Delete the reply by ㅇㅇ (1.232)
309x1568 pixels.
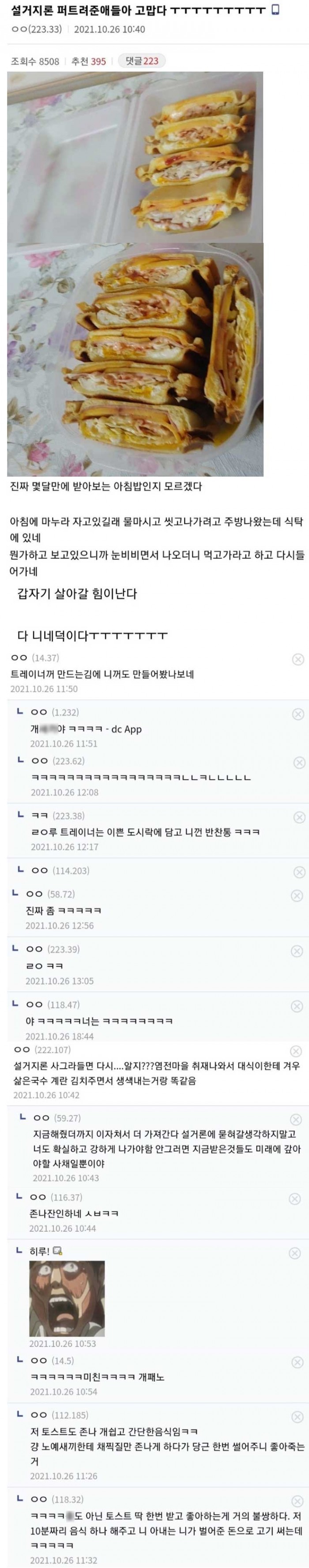[298, 714]
